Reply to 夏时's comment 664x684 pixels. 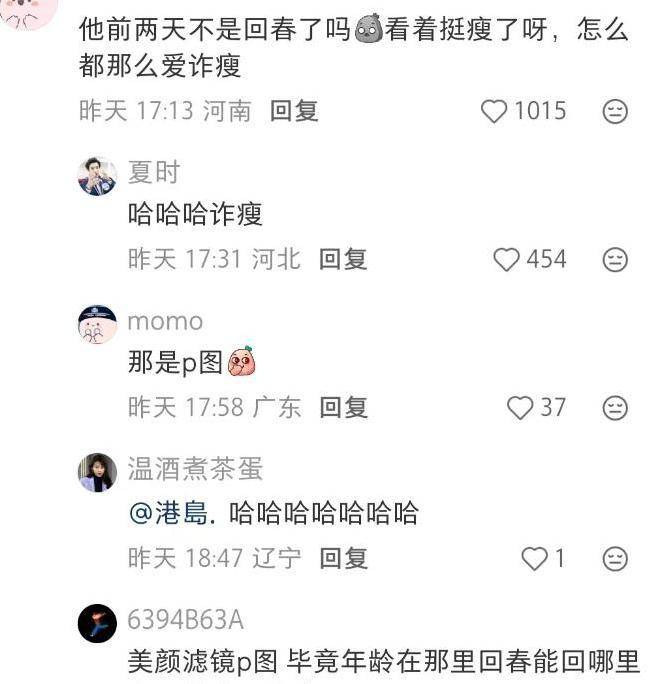343,259
